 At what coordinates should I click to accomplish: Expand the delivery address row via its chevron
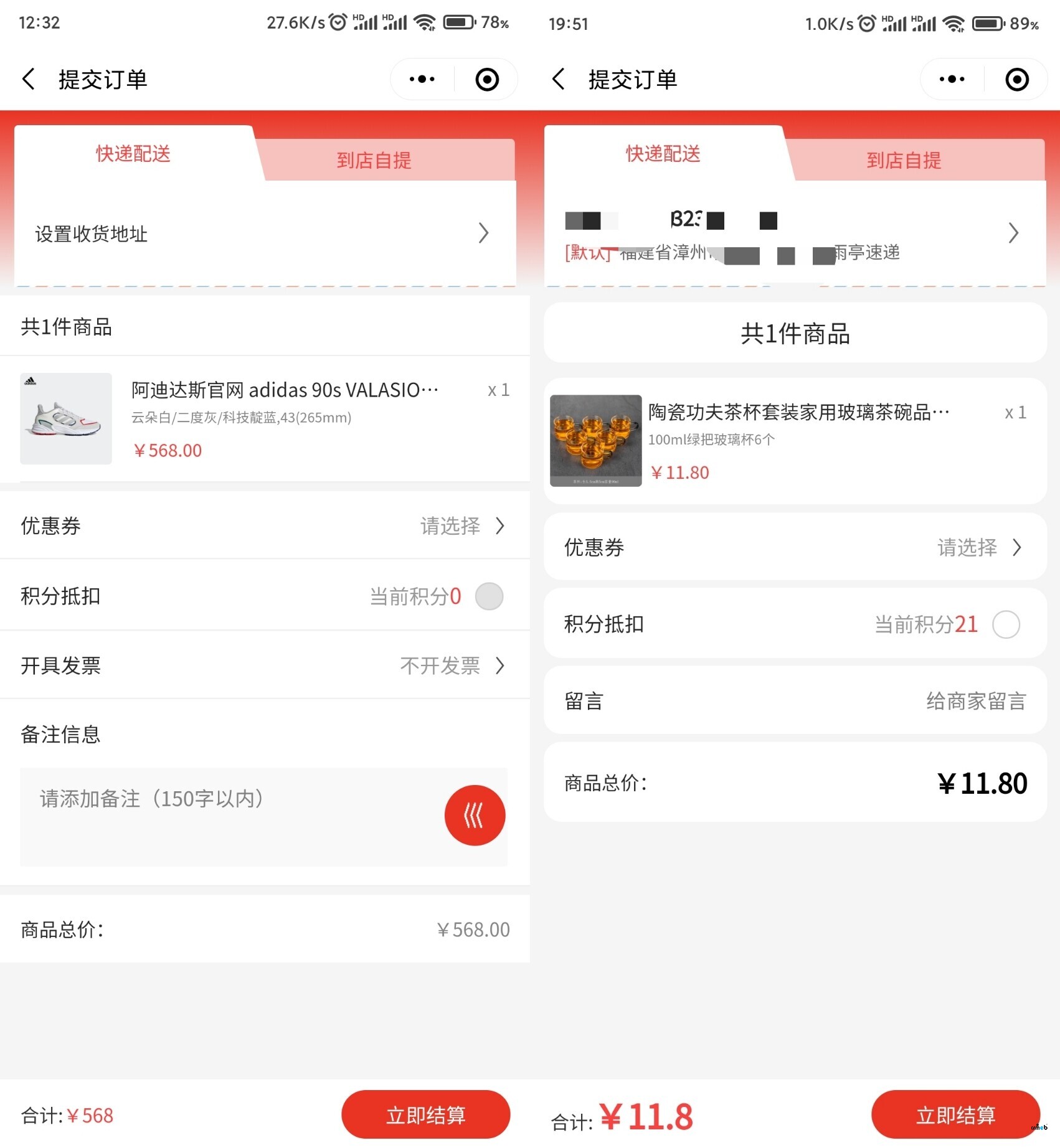tap(1014, 233)
